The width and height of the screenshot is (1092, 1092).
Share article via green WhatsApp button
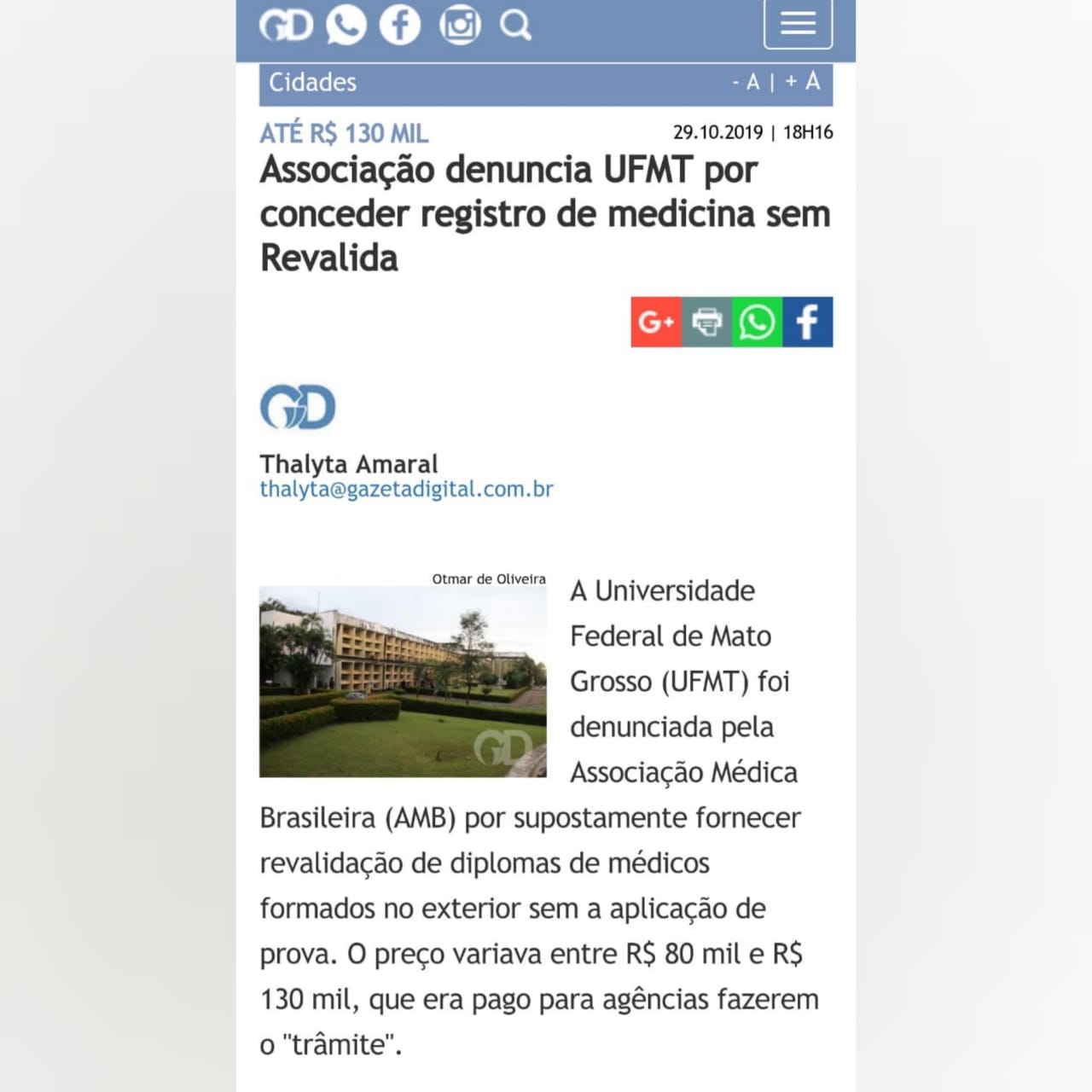[x=757, y=322]
